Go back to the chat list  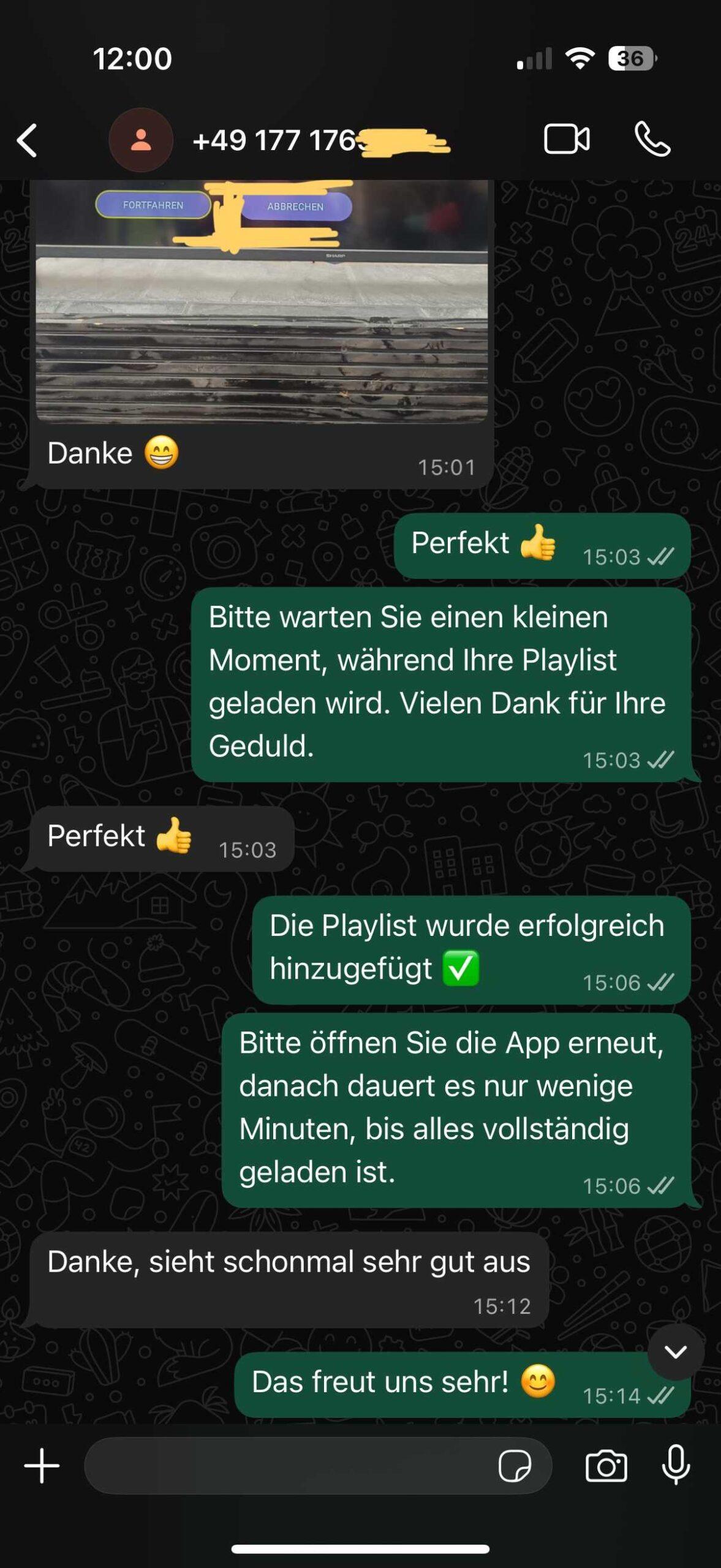27,140
